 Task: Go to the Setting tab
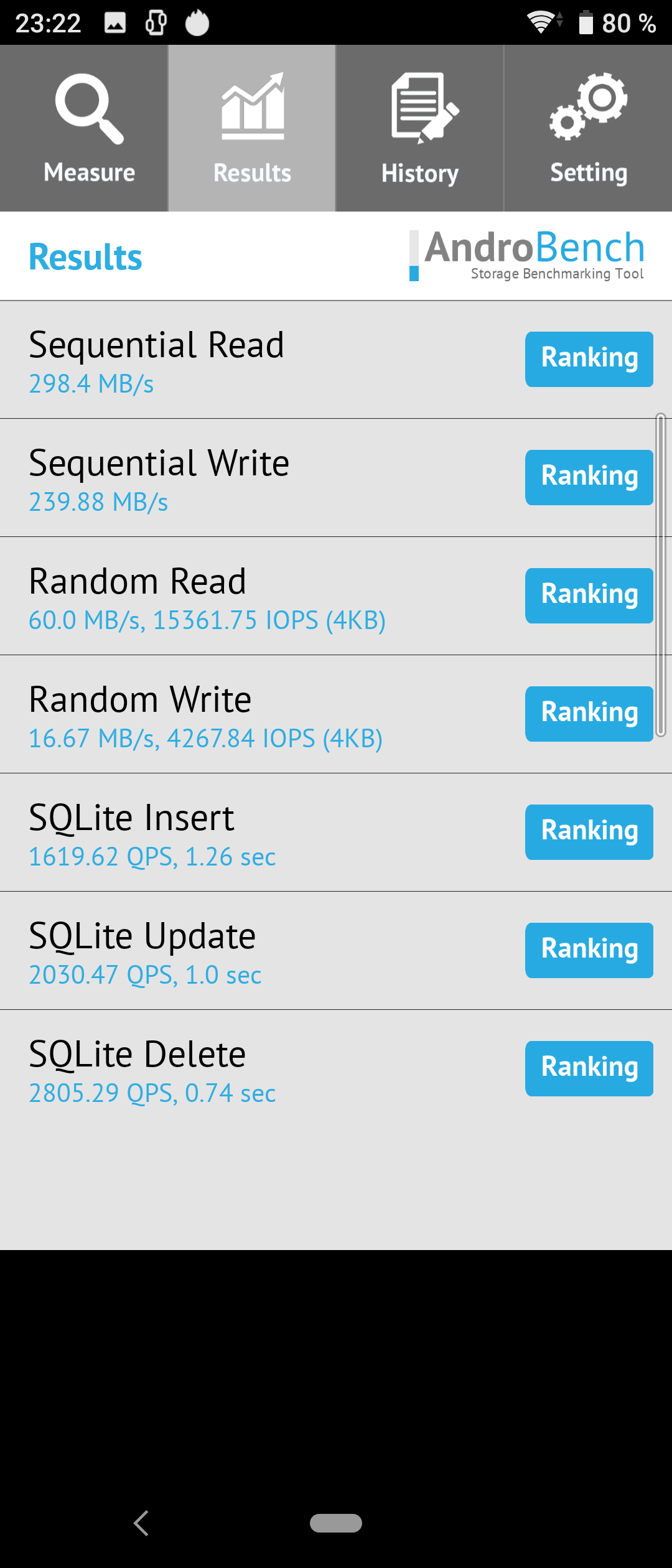588,129
